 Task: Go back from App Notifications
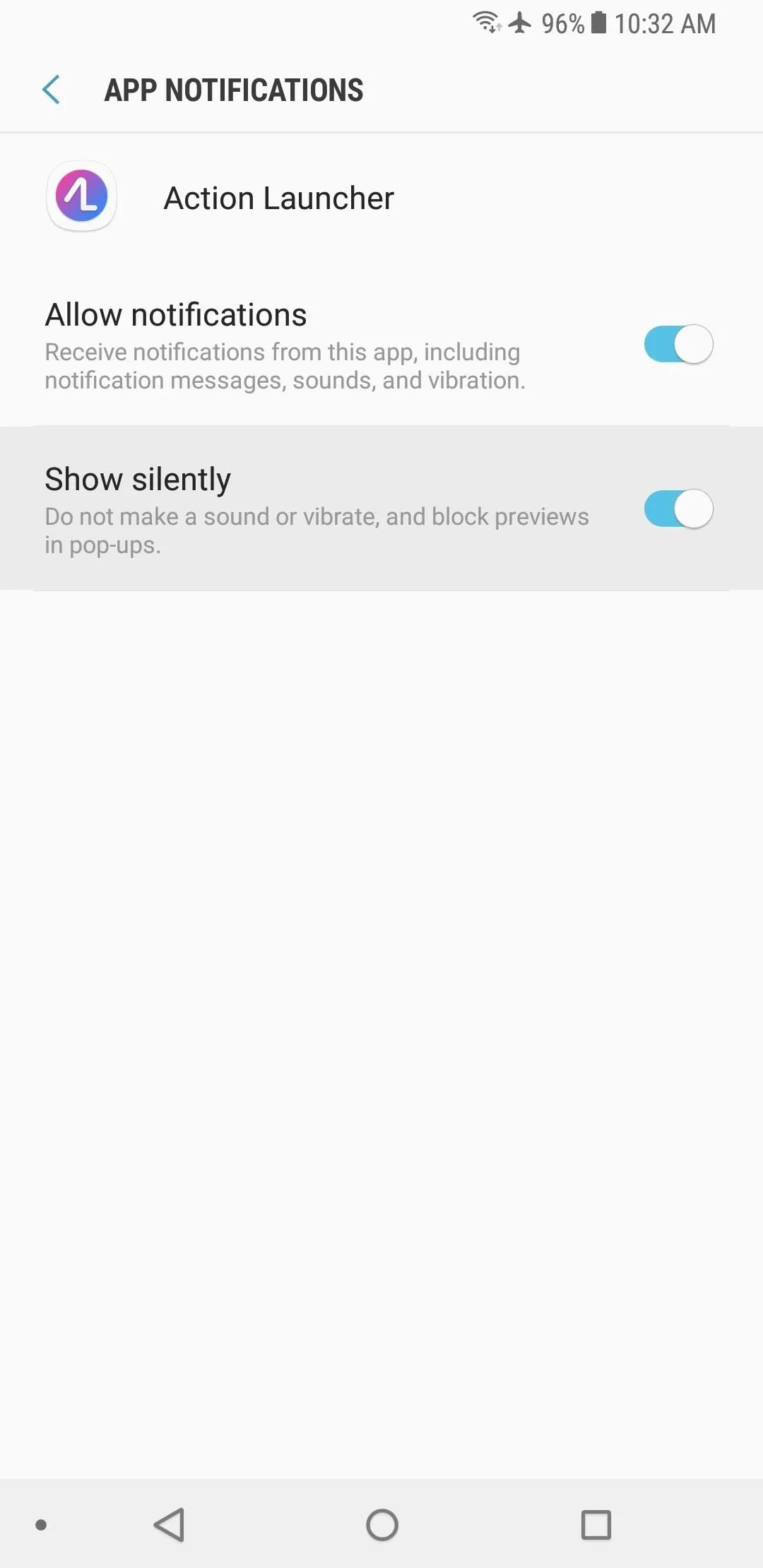pos(51,90)
